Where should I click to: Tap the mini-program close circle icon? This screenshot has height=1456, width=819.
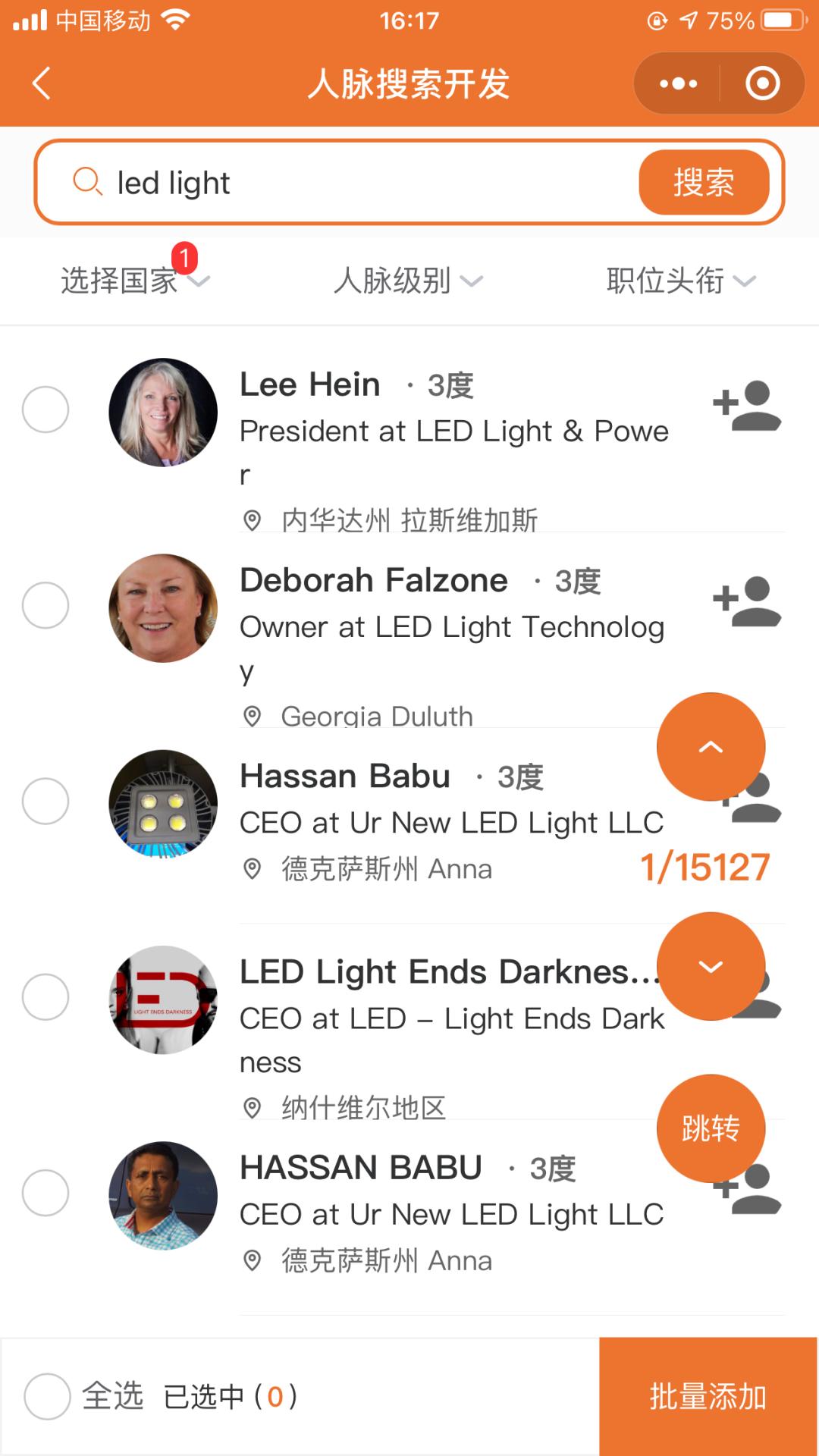tap(762, 83)
